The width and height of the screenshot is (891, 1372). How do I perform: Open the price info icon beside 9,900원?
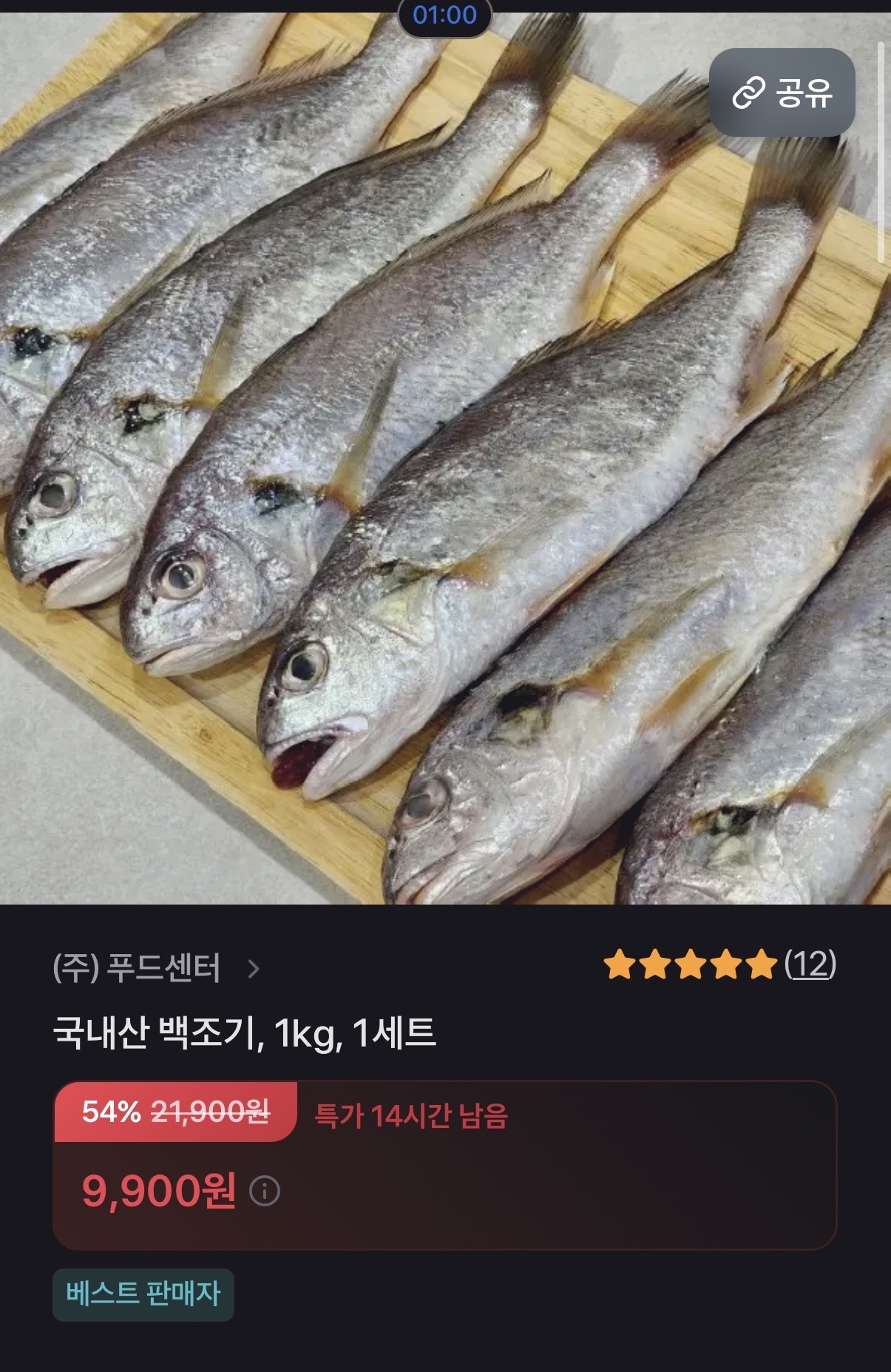coord(265,1191)
